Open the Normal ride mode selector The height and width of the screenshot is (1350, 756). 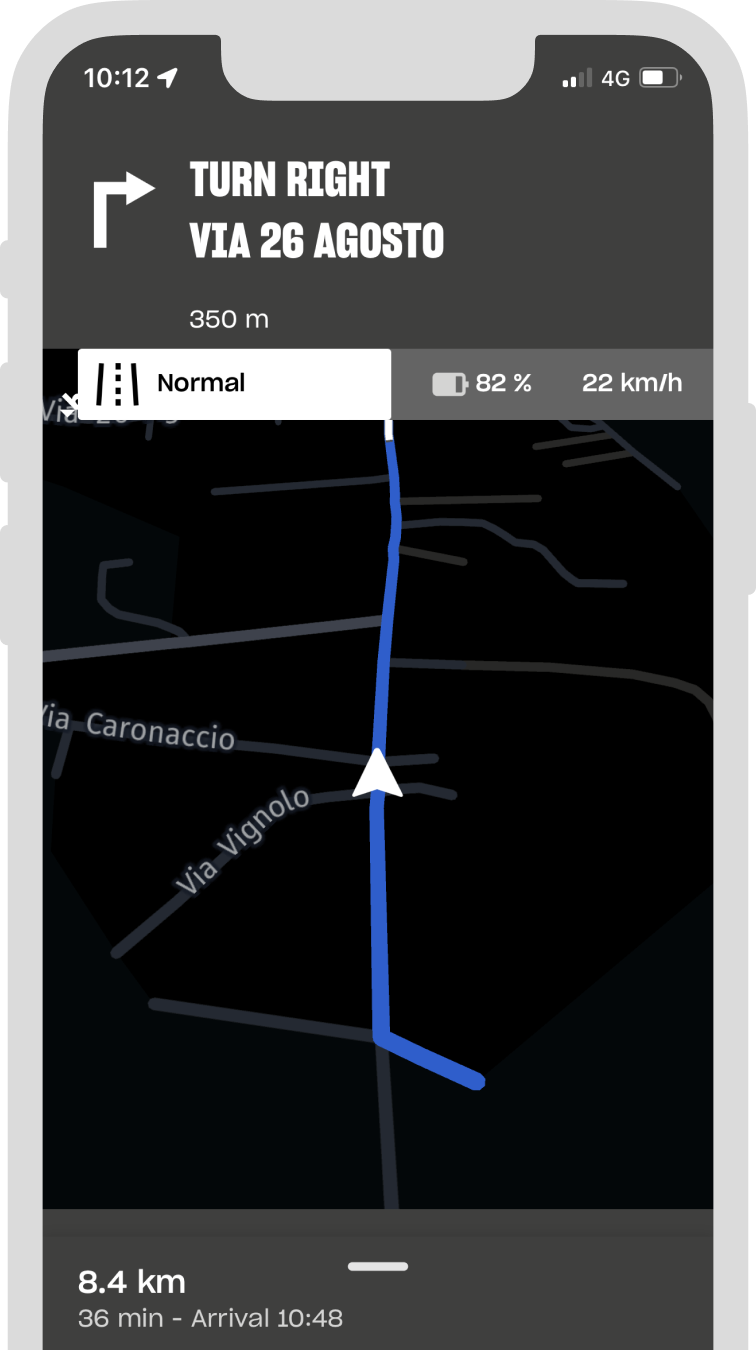point(234,383)
